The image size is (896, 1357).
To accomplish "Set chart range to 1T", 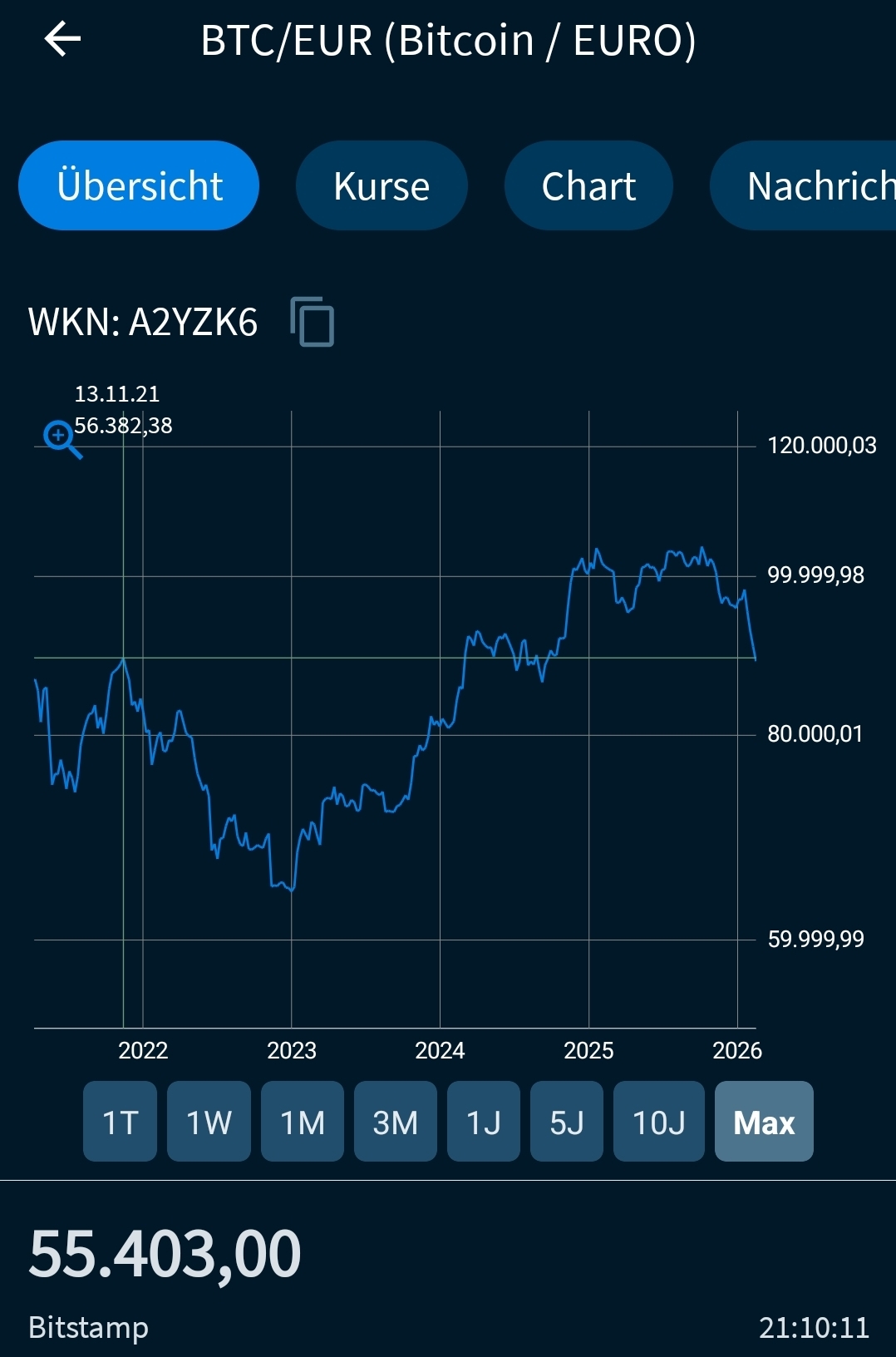I will pyautogui.click(x=120, y=1122).
